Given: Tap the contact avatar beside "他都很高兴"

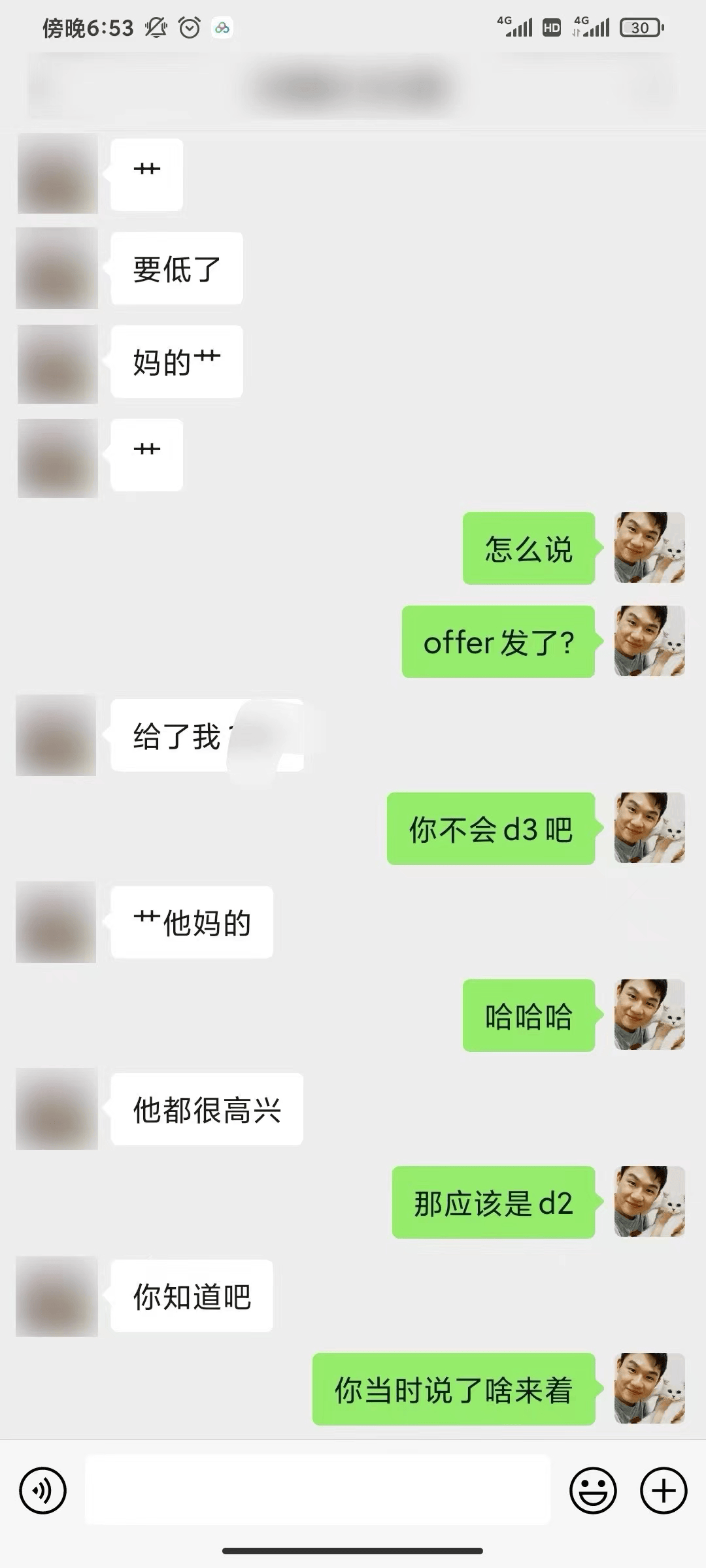Looking at the screenshot, I should tap(57, 1109).
